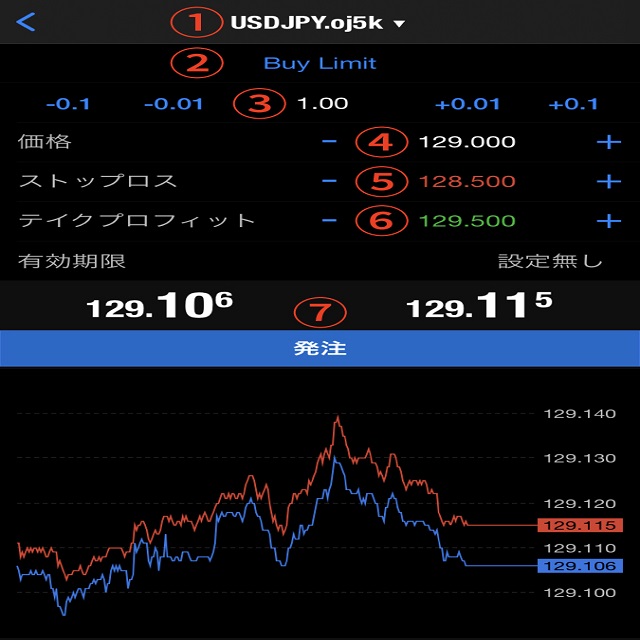
Task: Increase volume by 0.01
Action: (x=466, y=103)
